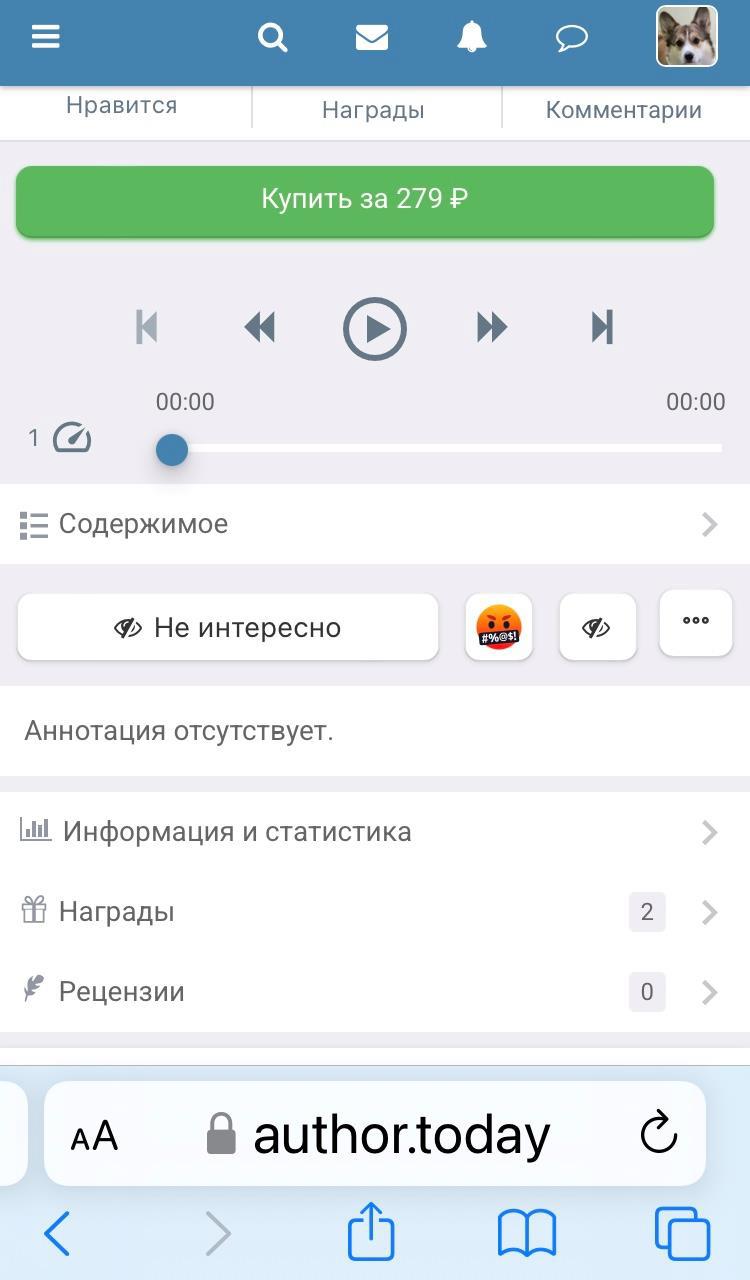
Task: Skip to the next chapter
Action: pos(602,327)
